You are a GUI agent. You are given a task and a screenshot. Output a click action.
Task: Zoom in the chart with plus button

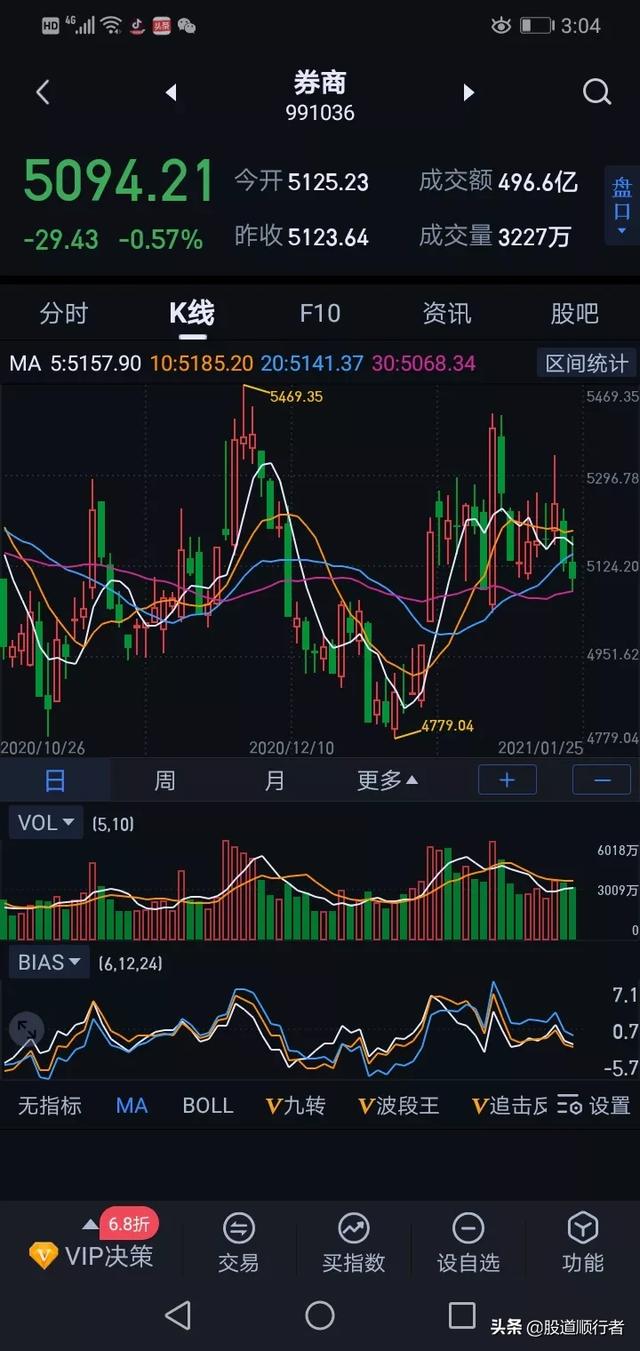[x=507, y=780]
